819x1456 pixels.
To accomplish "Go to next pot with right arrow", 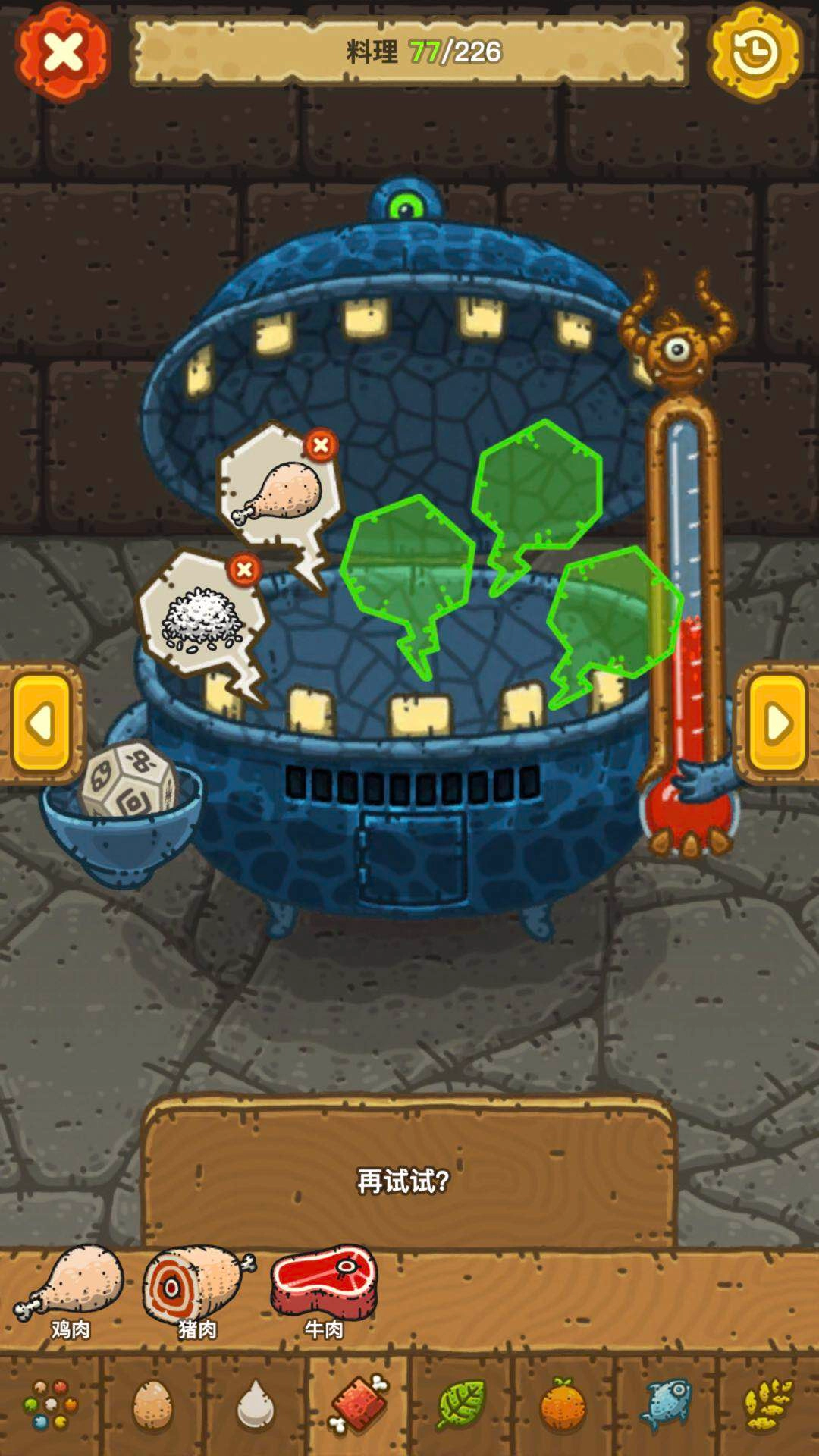I will [x=777, y=724].
